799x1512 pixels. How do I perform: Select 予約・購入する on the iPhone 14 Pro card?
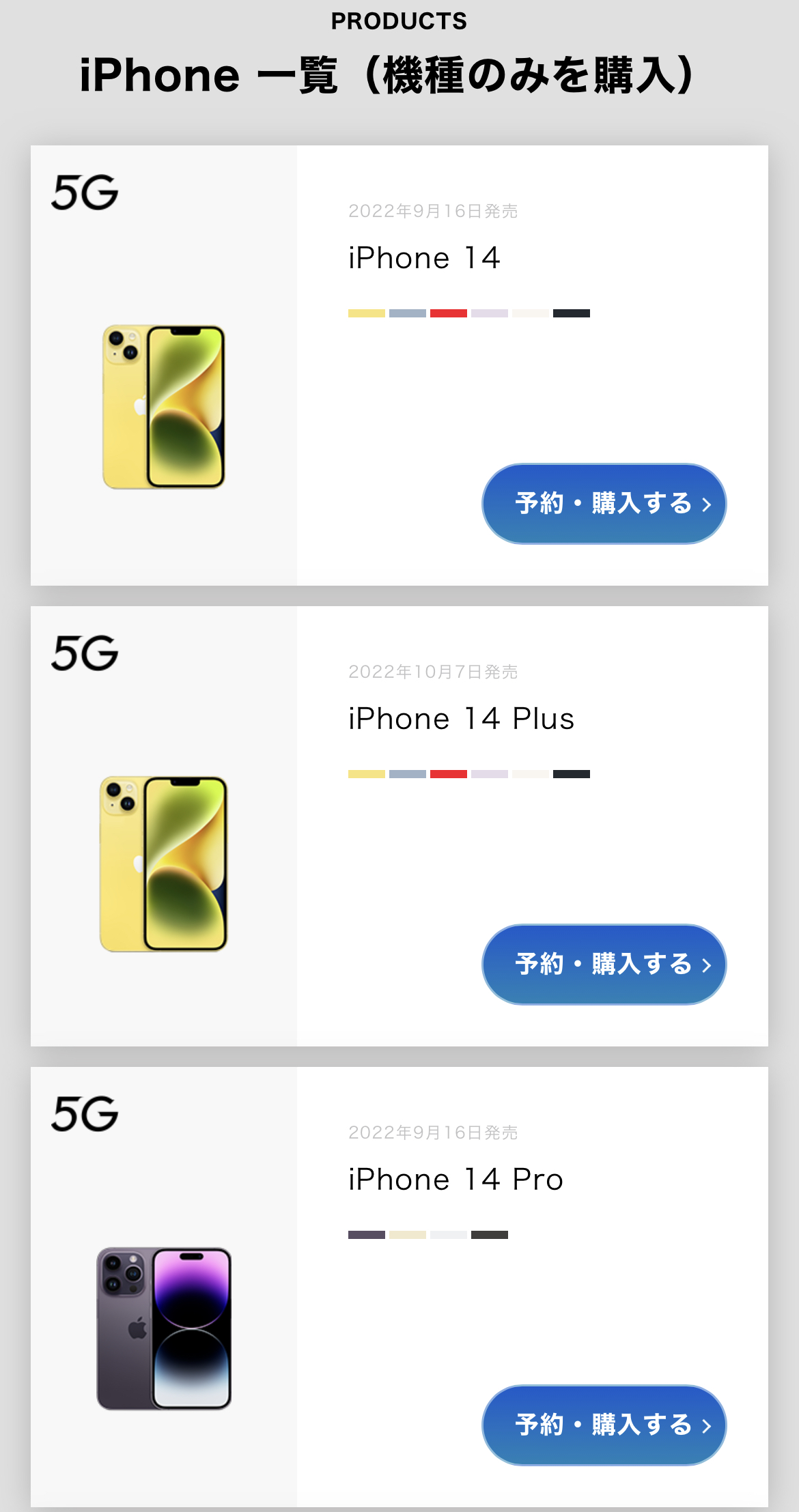click(604, 1425)
